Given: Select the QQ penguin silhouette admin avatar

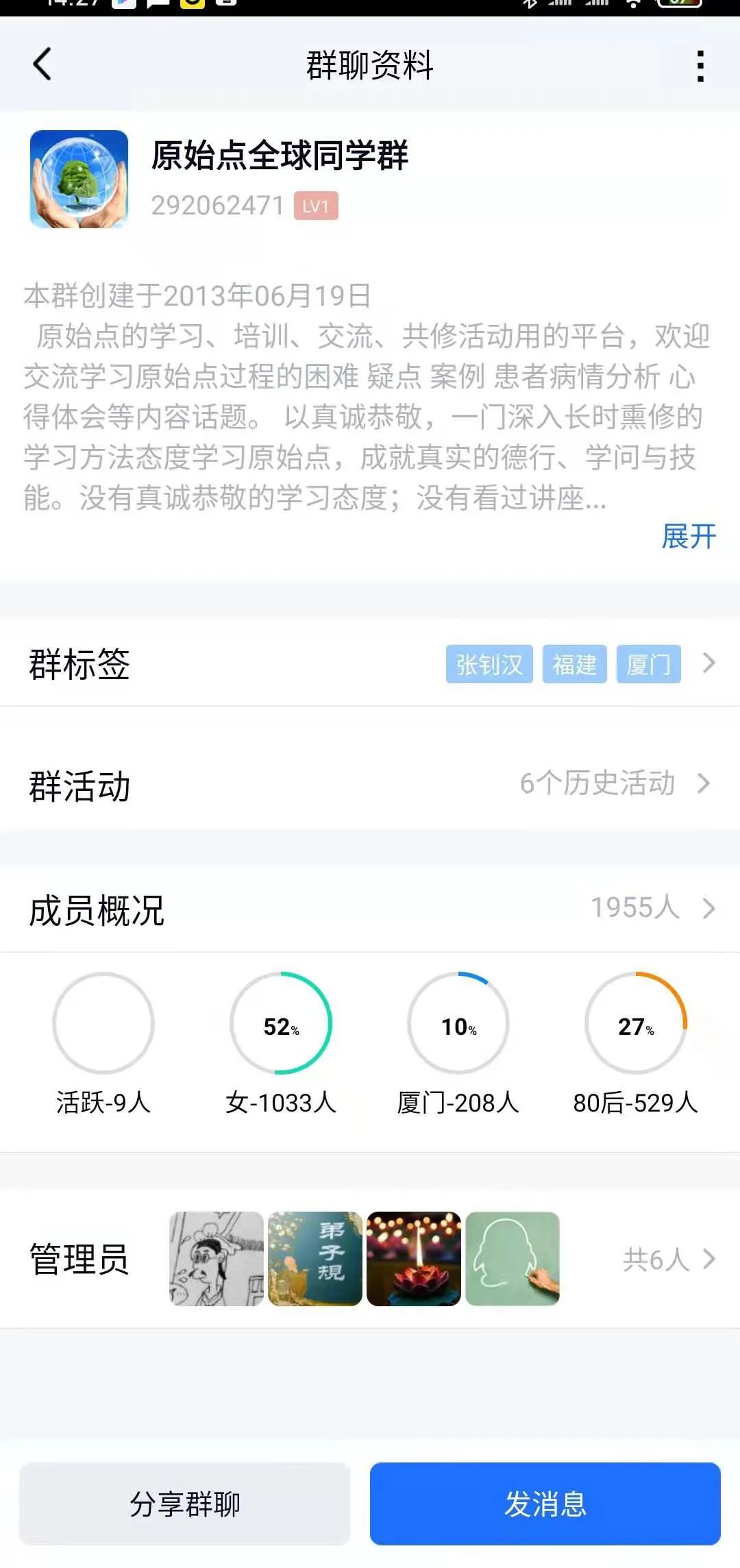Looking at the screenshot, I should click(x=513, y=1261).
